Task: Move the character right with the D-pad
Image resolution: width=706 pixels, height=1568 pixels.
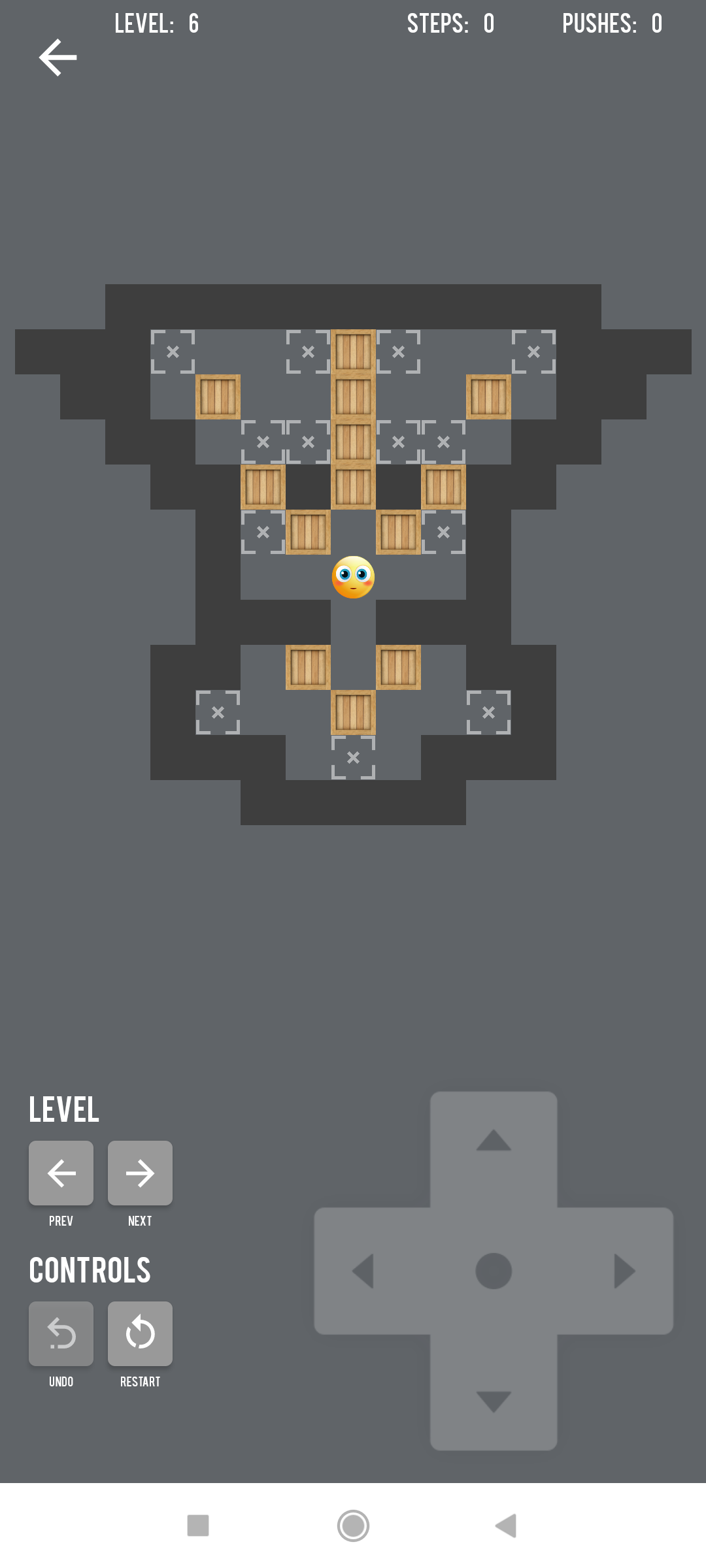Action: pos(624,1271)
